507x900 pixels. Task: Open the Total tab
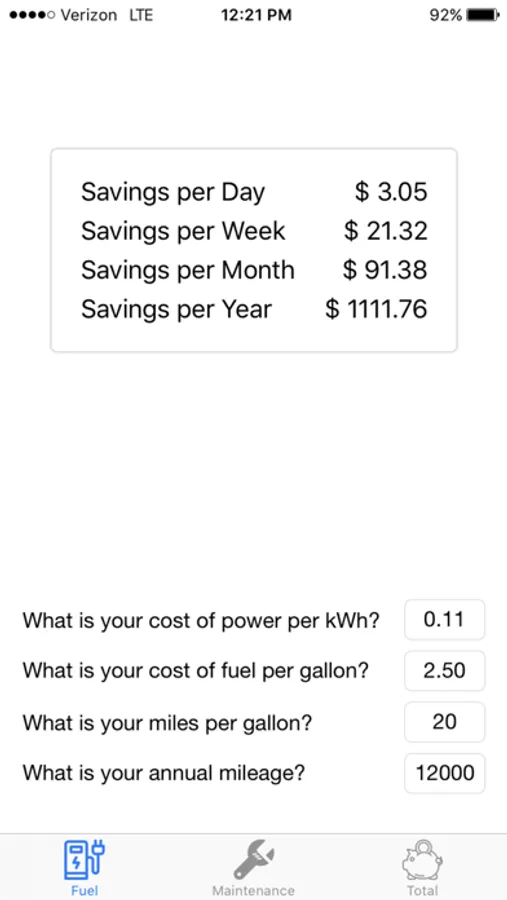point(422,867)
